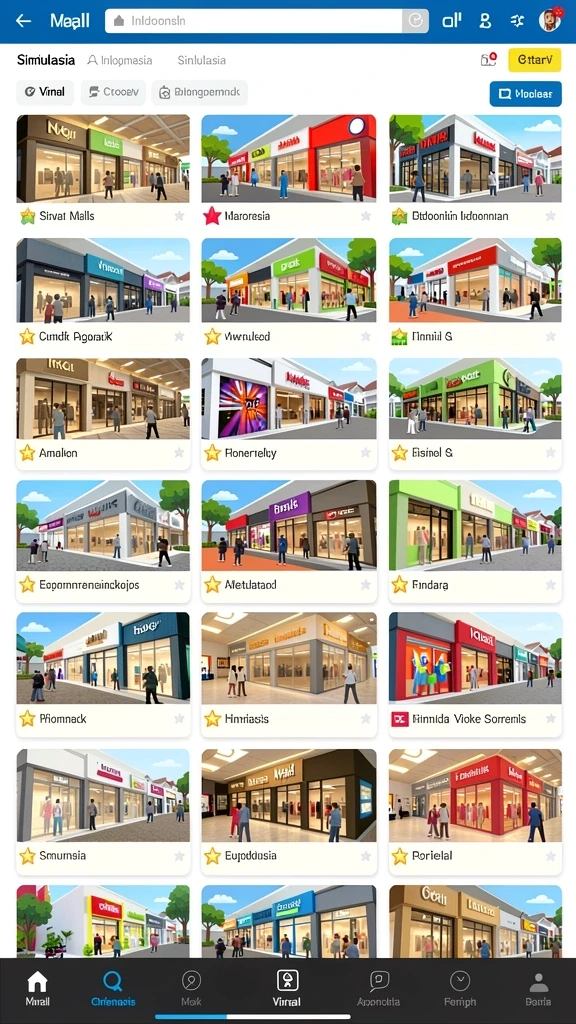This screenshot has width=576, height=1024.
Task: Open the search field at the top
Action: point(266,21)
